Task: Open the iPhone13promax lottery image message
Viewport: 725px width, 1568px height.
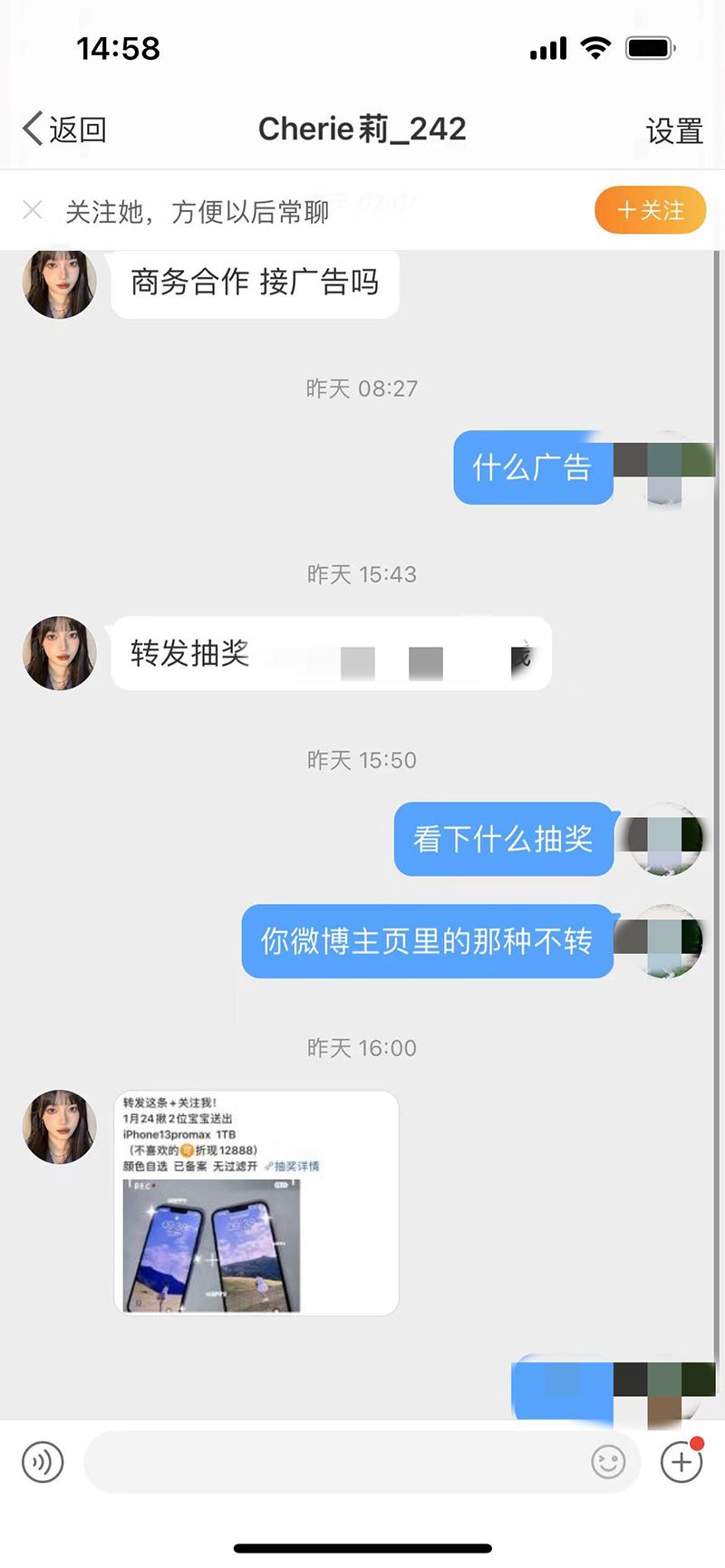Action: click(x=256, y=1202)
